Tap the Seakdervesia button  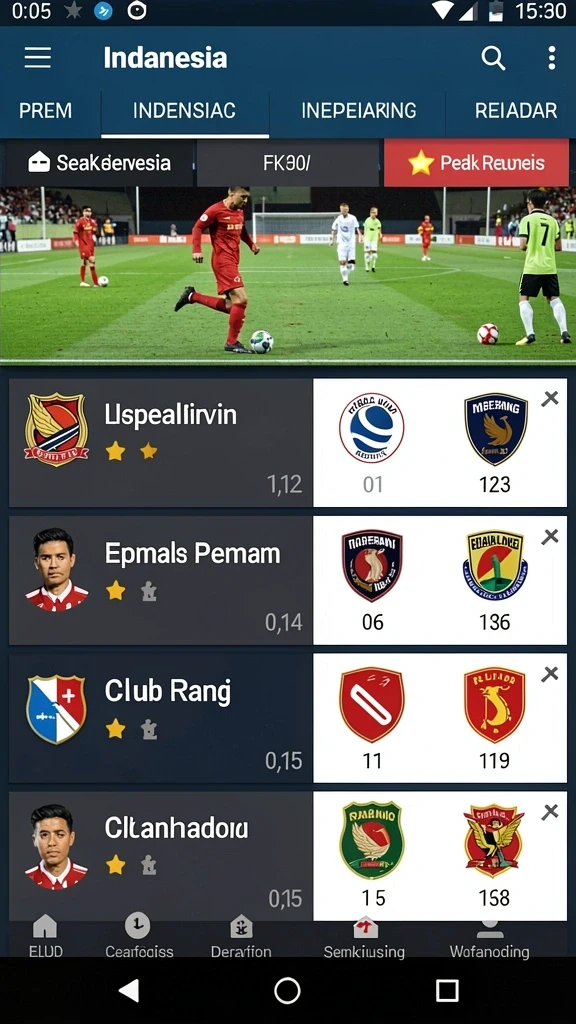(x=99, y=163)
